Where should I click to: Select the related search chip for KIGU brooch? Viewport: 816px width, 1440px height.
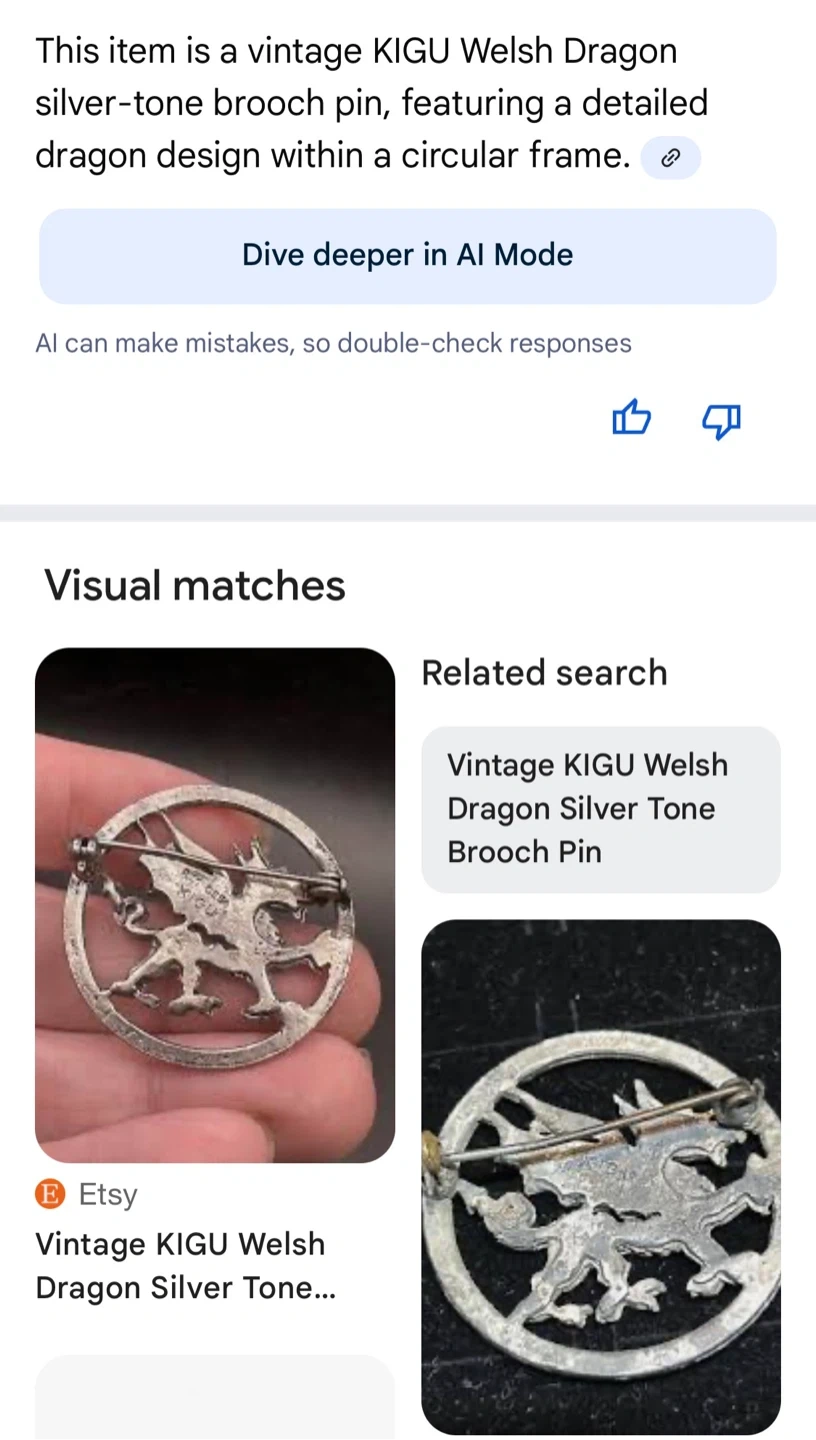600,809
